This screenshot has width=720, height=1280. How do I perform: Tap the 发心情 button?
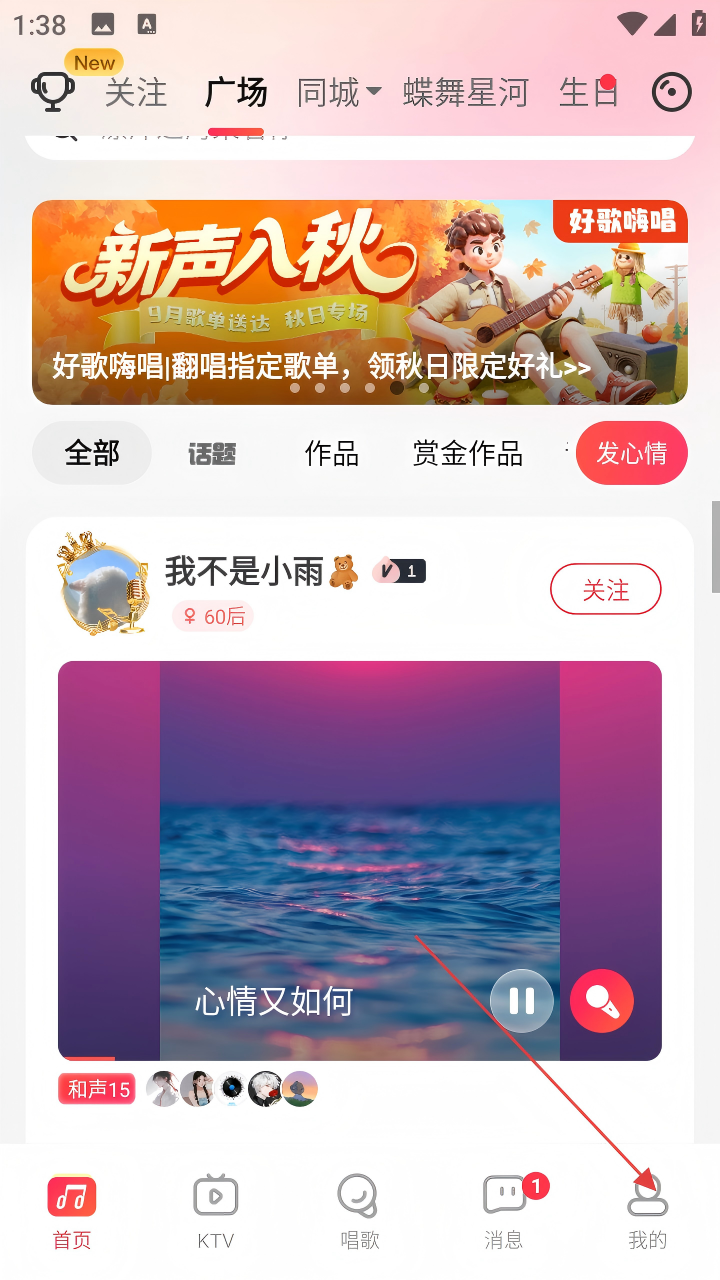click(x=631, y=453)
